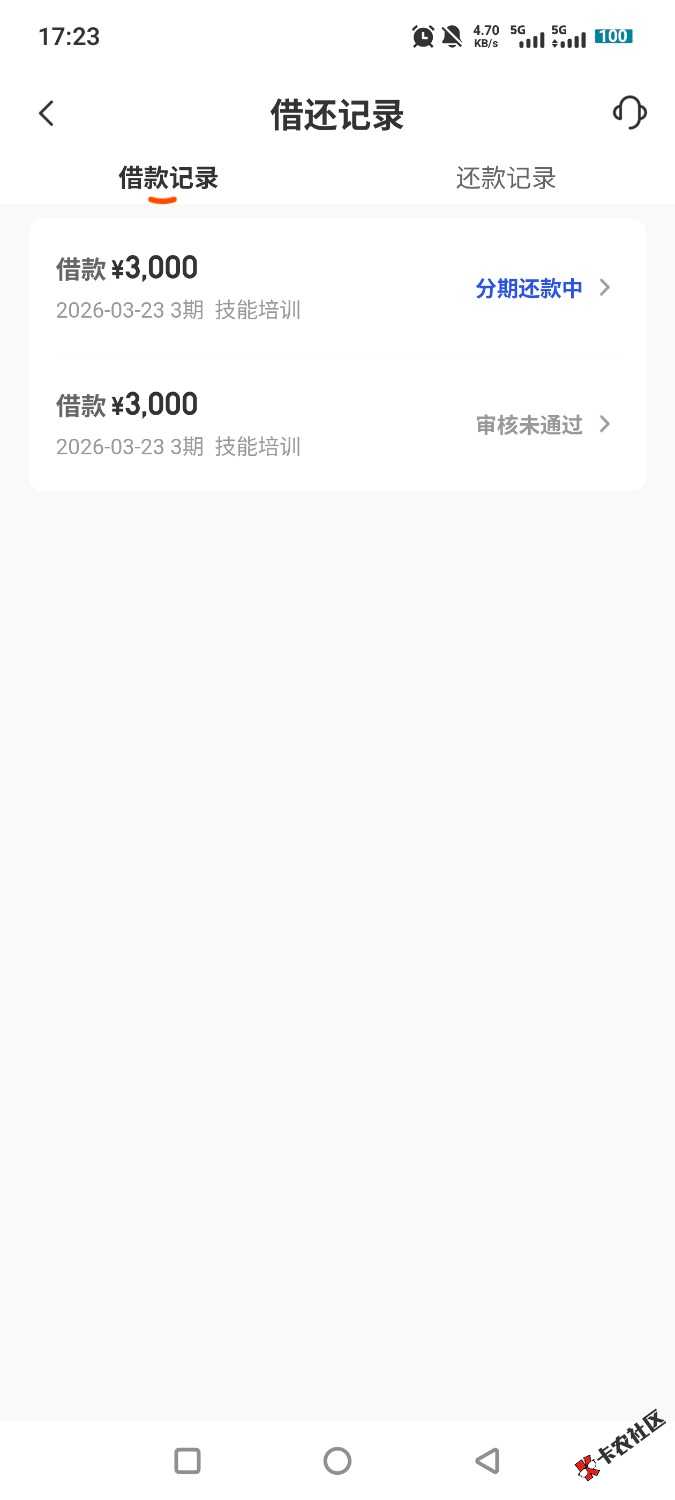The width and height of the screenshot is (675, 1500).
Task: Switch to the 还款记录 tab
Action: click(506, 178)
